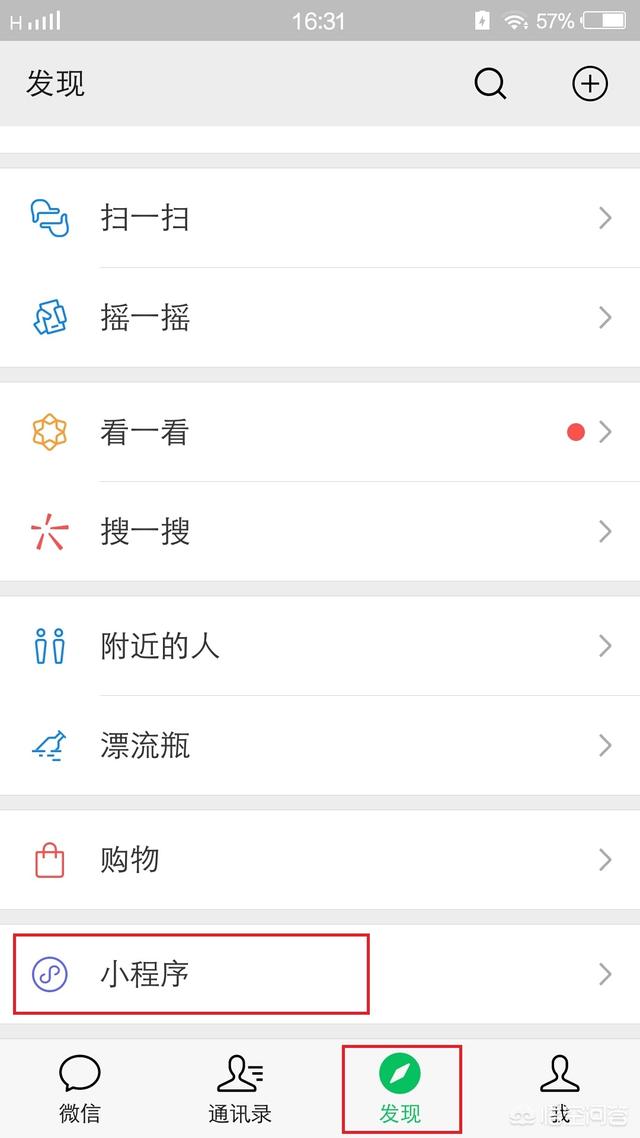640x1138 pixels.
Task: Select the 发现 discover tab
Action: tap(400, 1088)
